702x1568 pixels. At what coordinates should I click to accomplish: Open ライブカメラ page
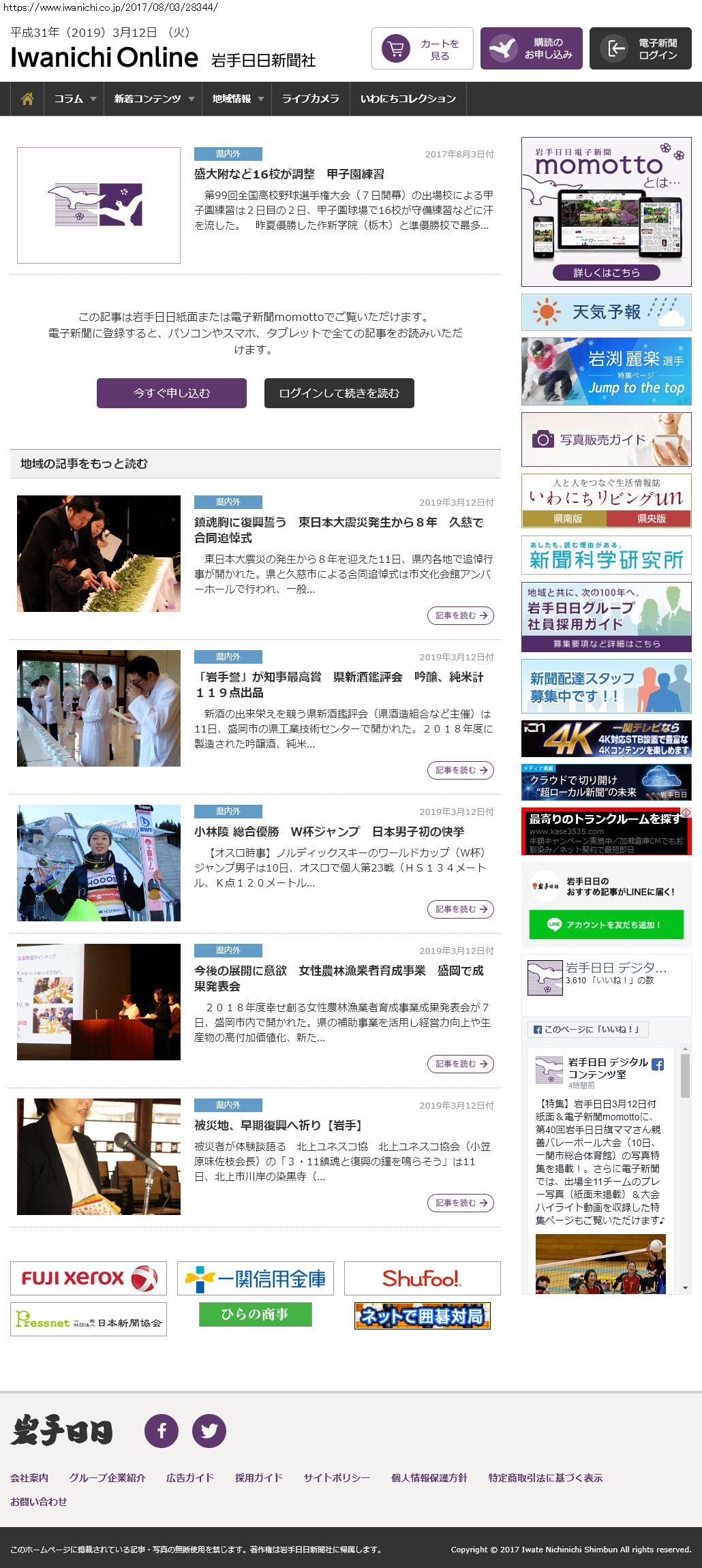click(x=310, y=99)
